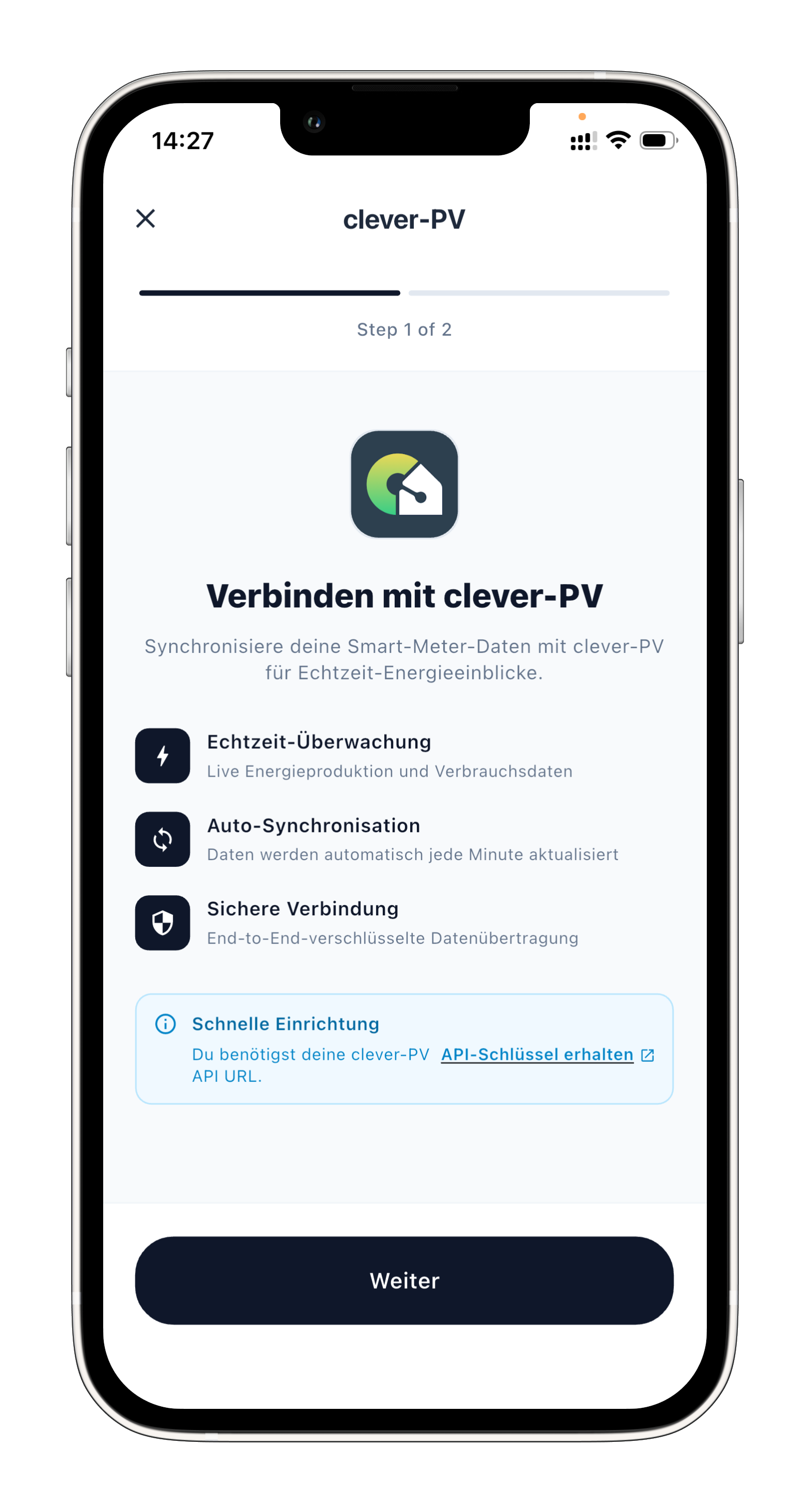
Task: Open the API-Schlüssel erhalten link
Action: tap(538, 1054)
